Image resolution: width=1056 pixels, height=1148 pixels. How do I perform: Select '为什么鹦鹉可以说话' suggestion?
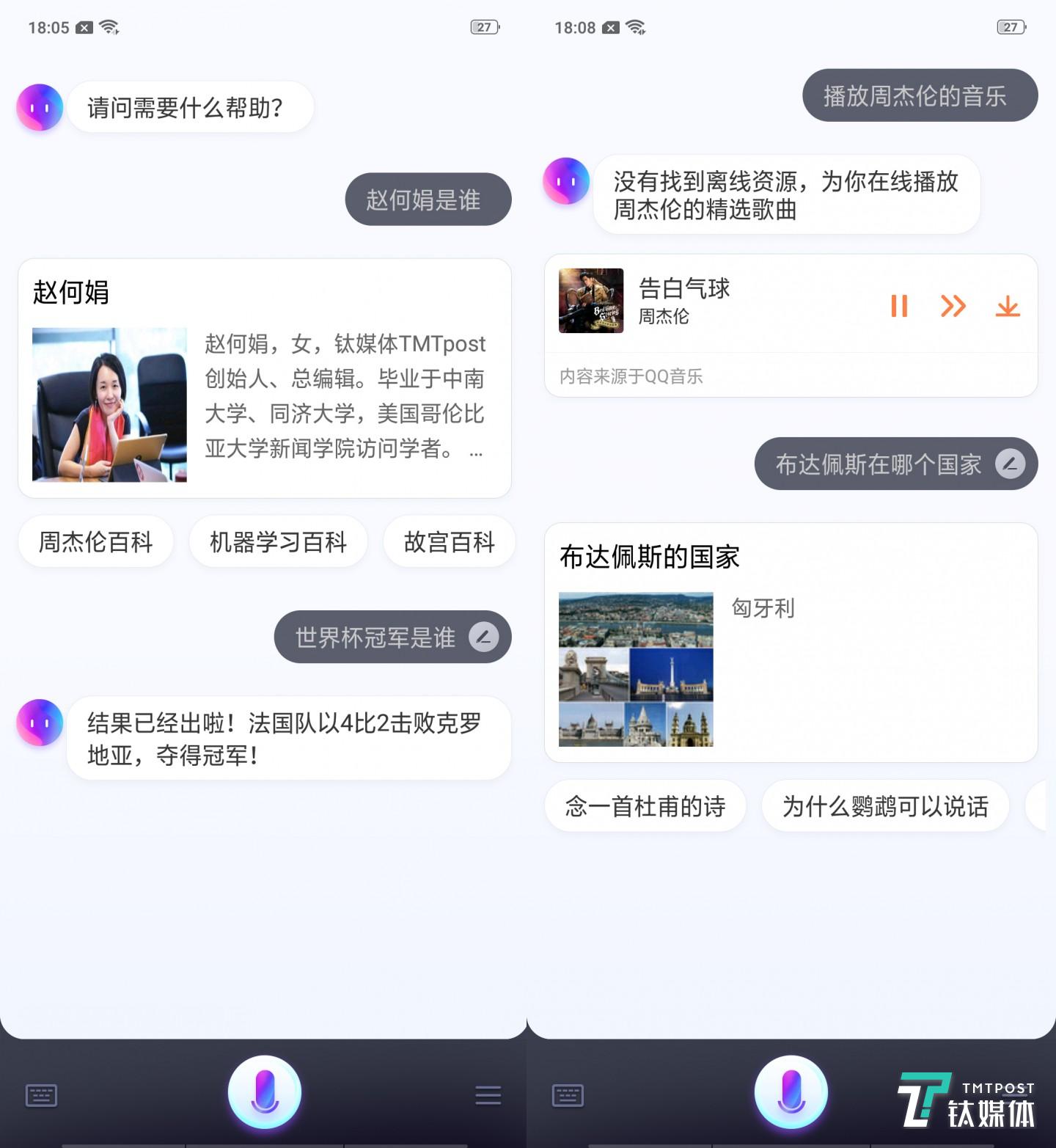(884, 805)
